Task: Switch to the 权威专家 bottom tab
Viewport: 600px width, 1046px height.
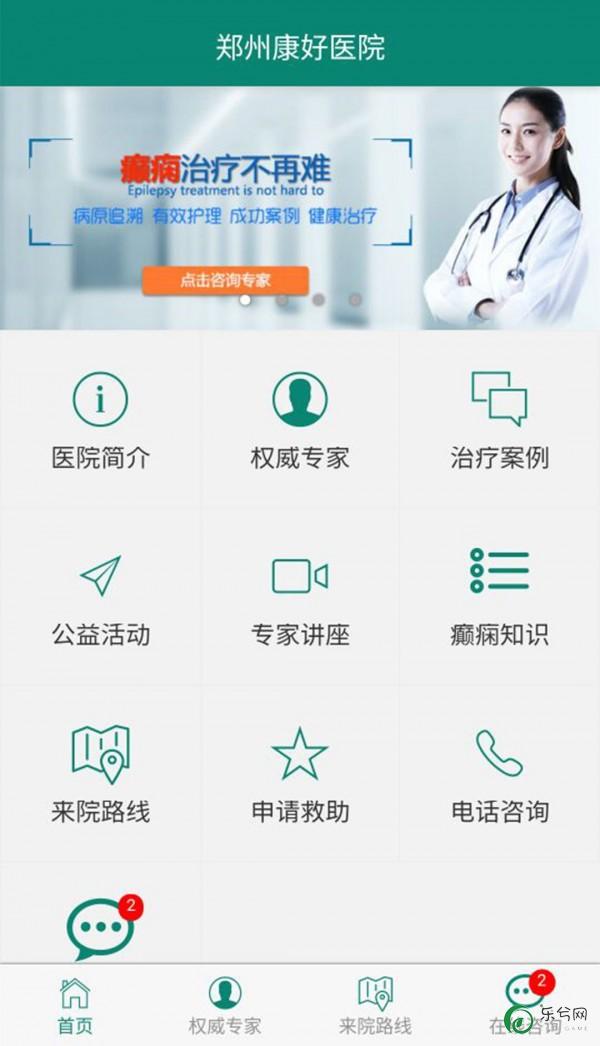Action: point(225,1005)
